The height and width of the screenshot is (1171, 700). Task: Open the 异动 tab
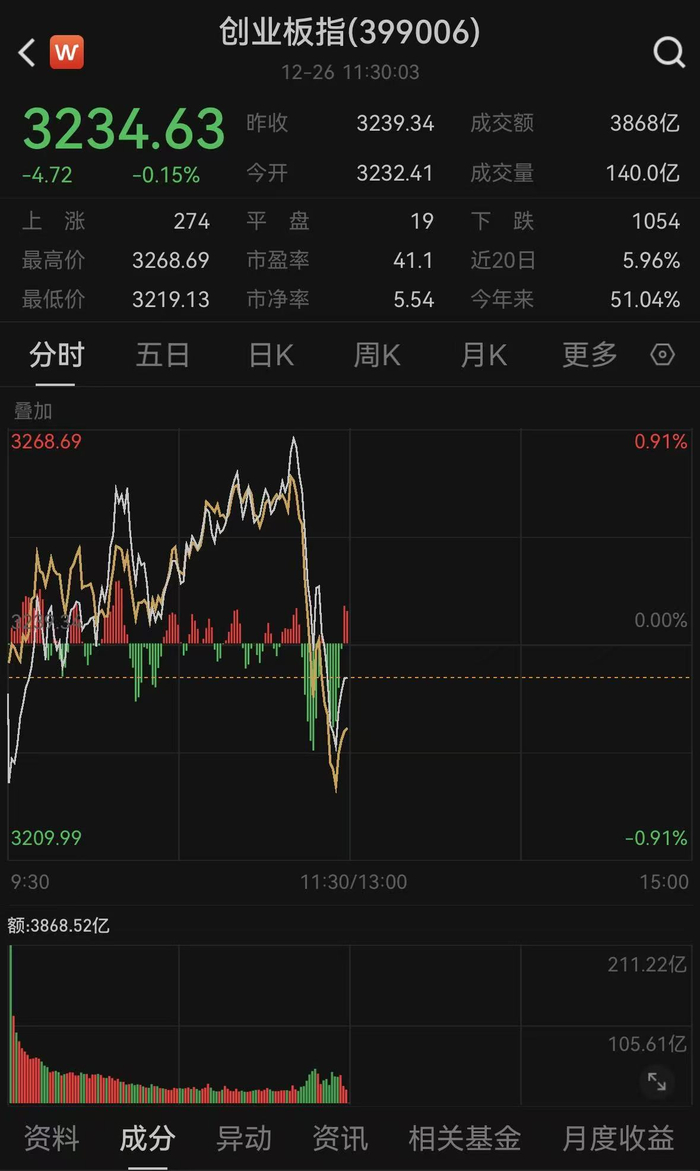tap(244, 1137)
